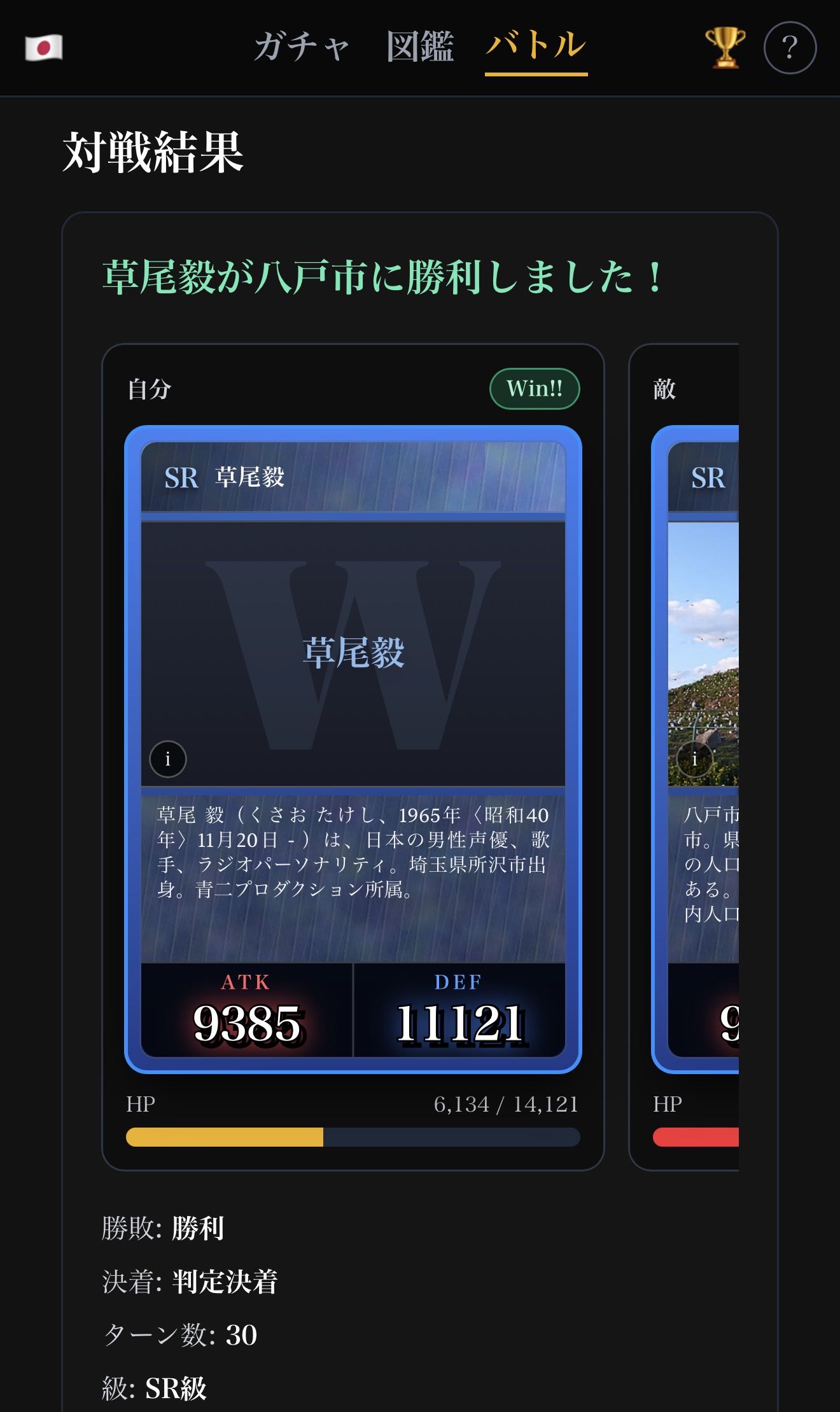This screenshot has height=1412, width=840.
Task: Open the language selector with the Japan flag
Action: click(x=43, y=48)
